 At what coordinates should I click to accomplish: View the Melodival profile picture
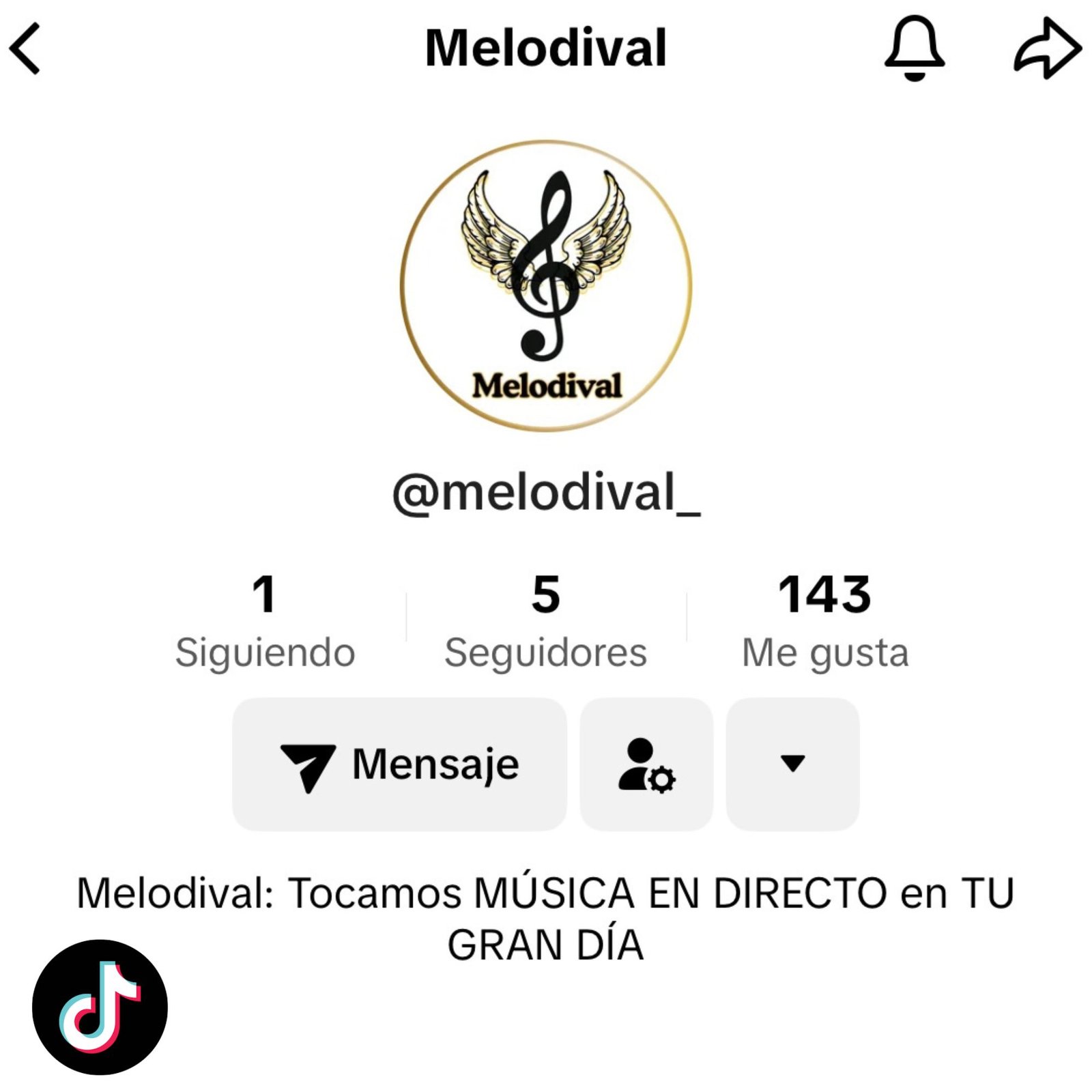[x=546, y=286]
